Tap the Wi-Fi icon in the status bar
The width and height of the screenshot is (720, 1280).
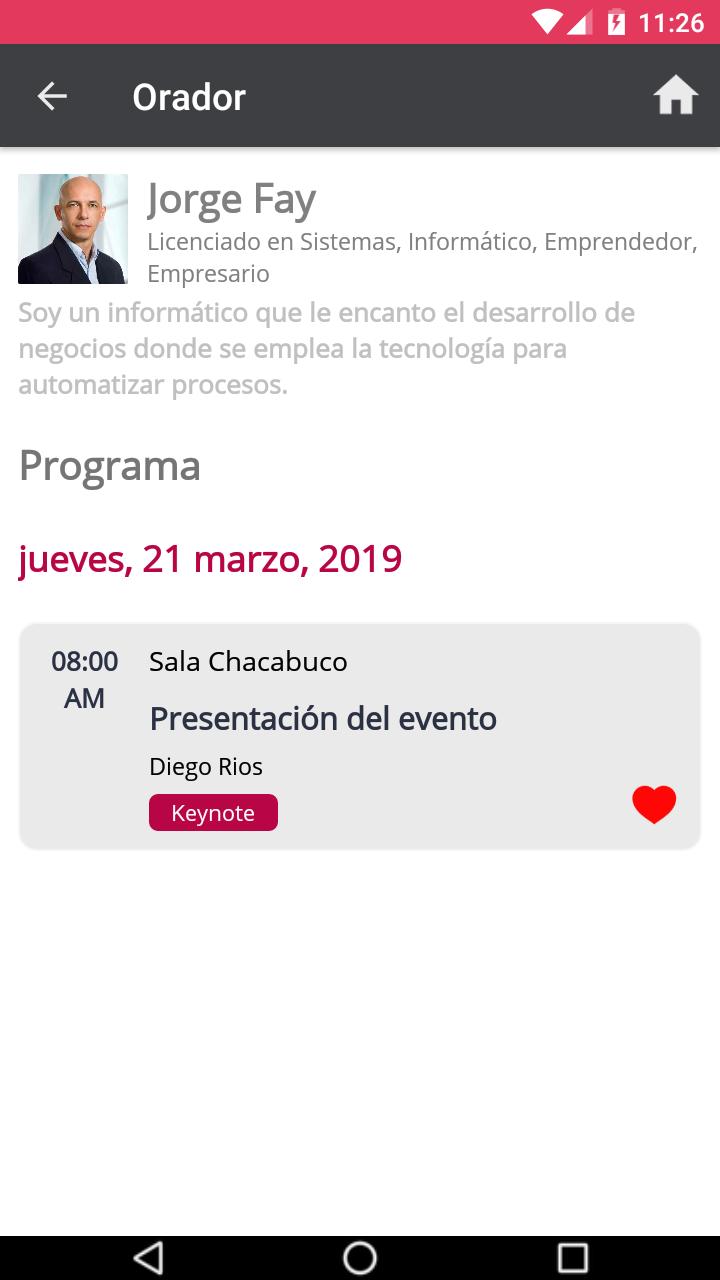click(545, 21)
